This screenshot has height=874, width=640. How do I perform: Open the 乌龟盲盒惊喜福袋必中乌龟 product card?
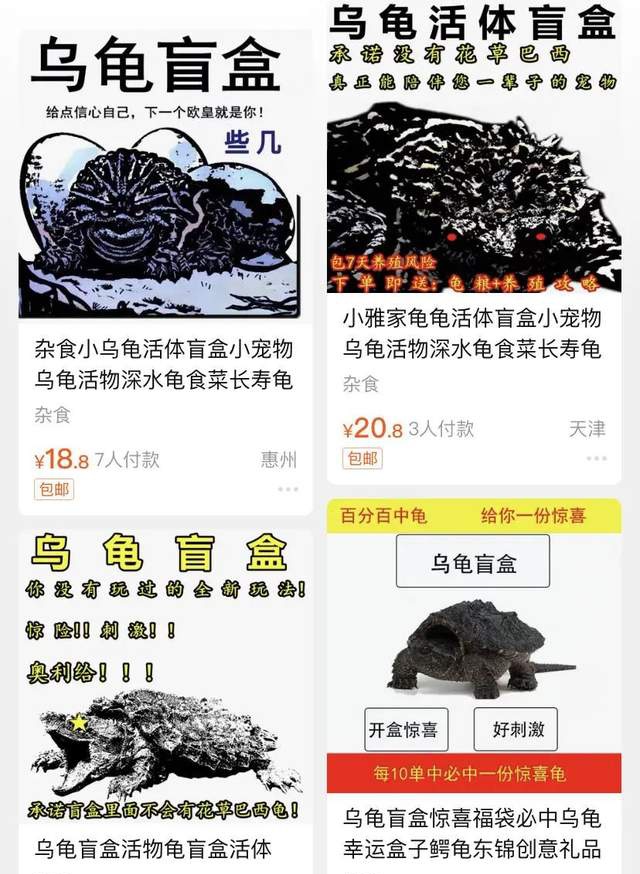pyautogui.click(x=472, y=833)
